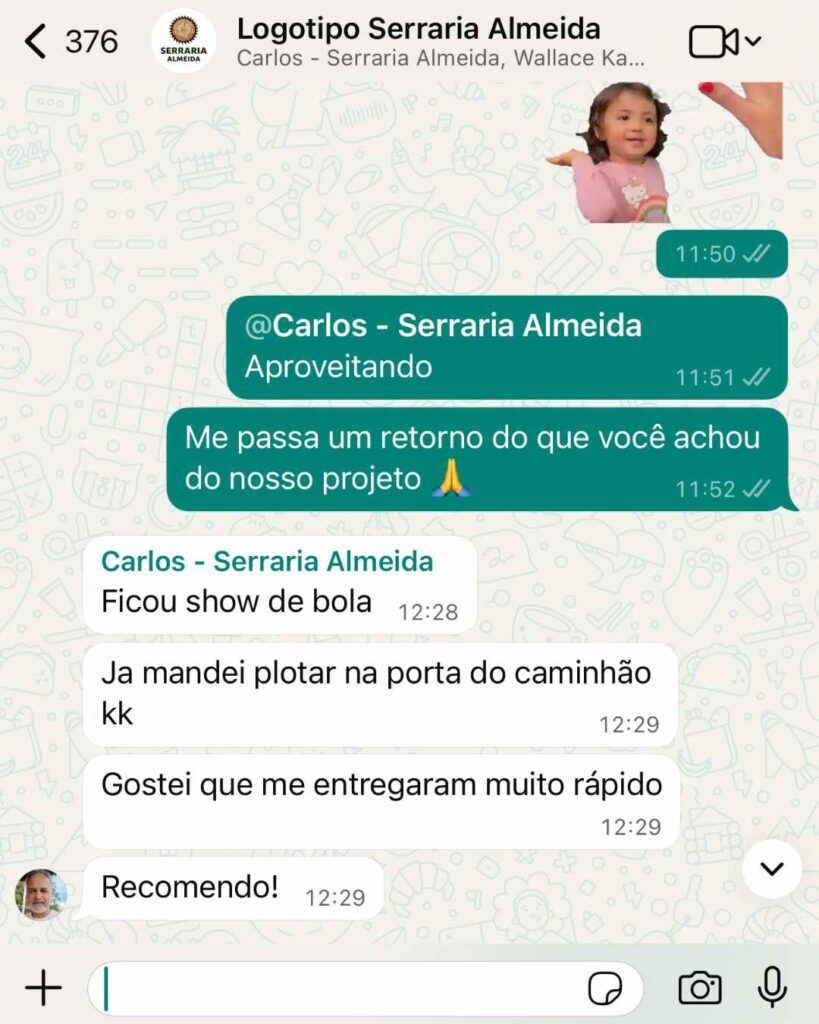This screenshot has height=1024, width=819.
Task: Focus the message text field
Action: [x=340, y=988]
